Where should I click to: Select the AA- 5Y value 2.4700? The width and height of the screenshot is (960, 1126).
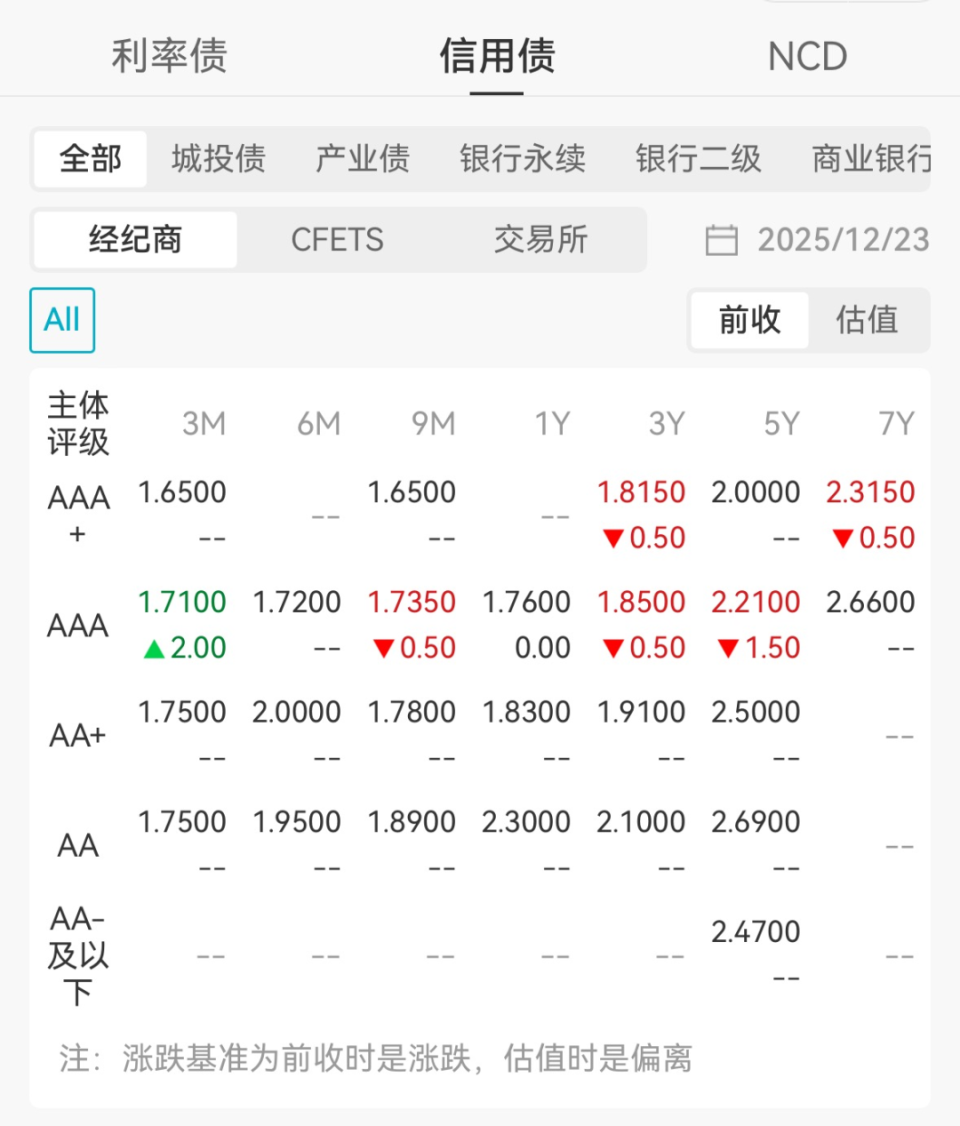[x=757, y=931]
